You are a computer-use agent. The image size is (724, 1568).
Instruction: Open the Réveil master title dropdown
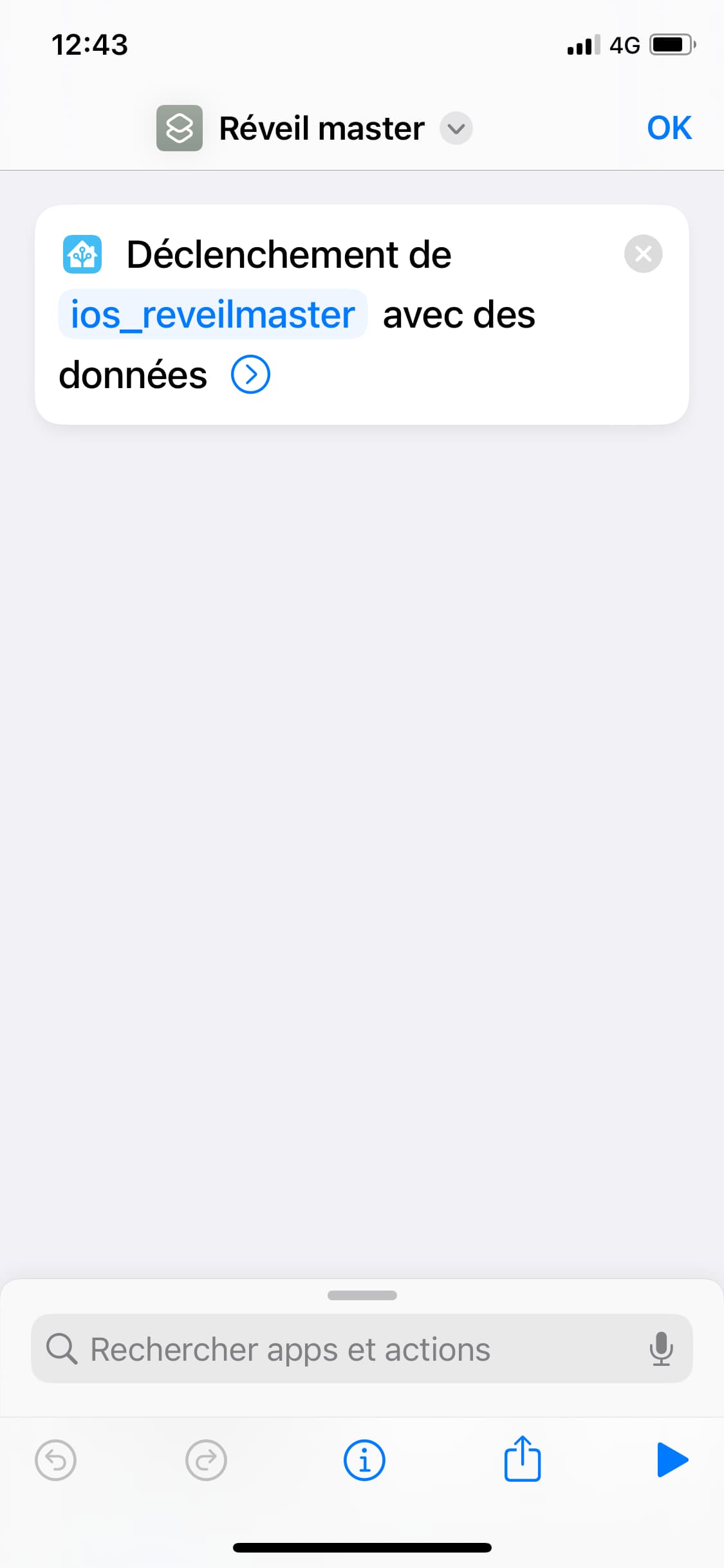tap(456, 129)
